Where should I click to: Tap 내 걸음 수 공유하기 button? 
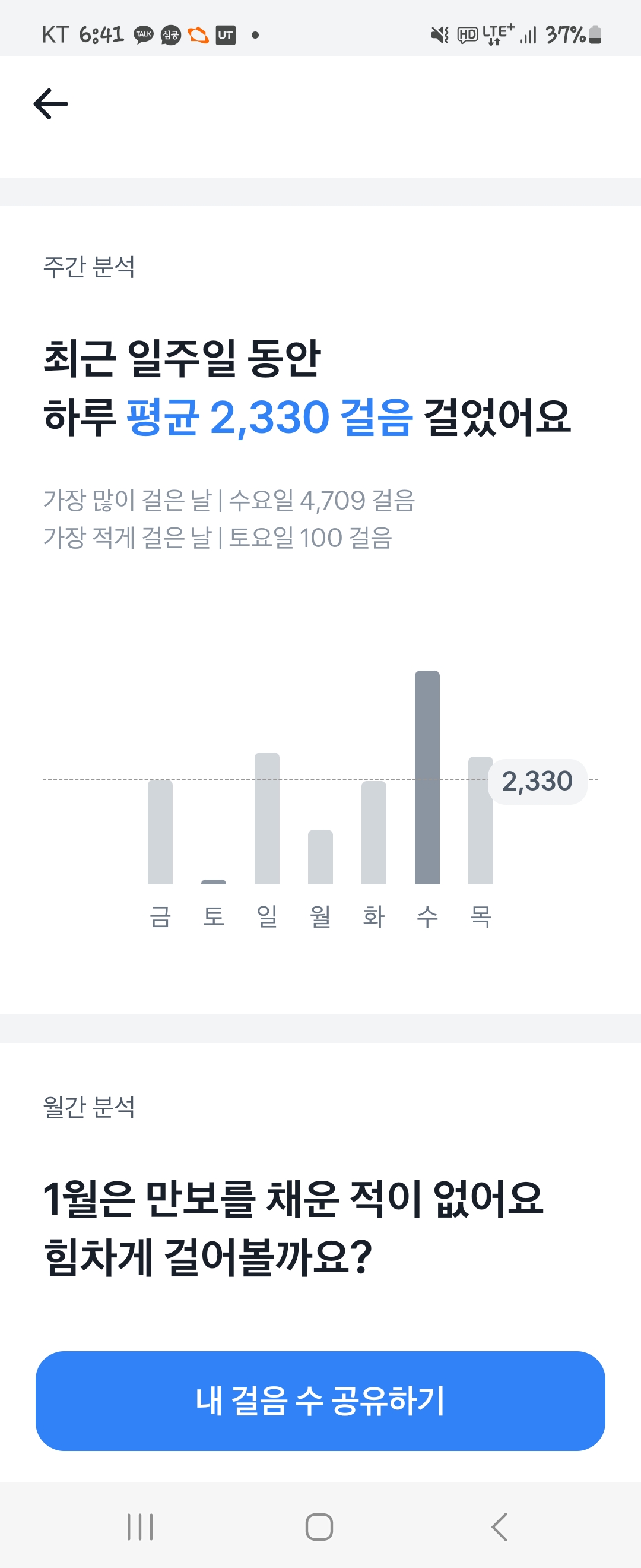(320, 1401)
